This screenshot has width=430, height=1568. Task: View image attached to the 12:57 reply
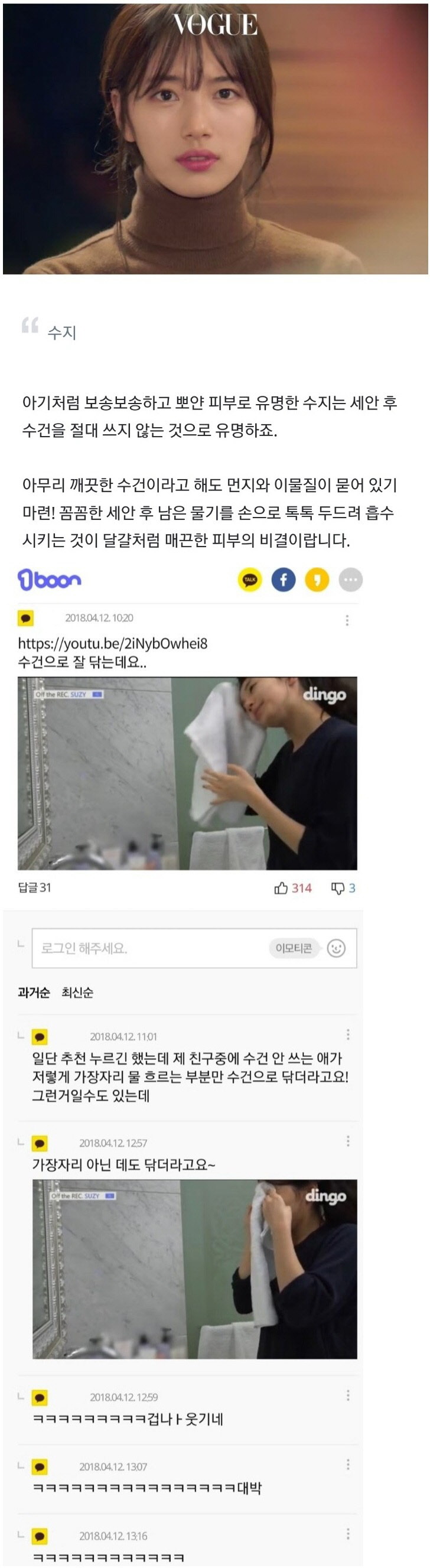pyautogui.click(x=195, y=1269)
